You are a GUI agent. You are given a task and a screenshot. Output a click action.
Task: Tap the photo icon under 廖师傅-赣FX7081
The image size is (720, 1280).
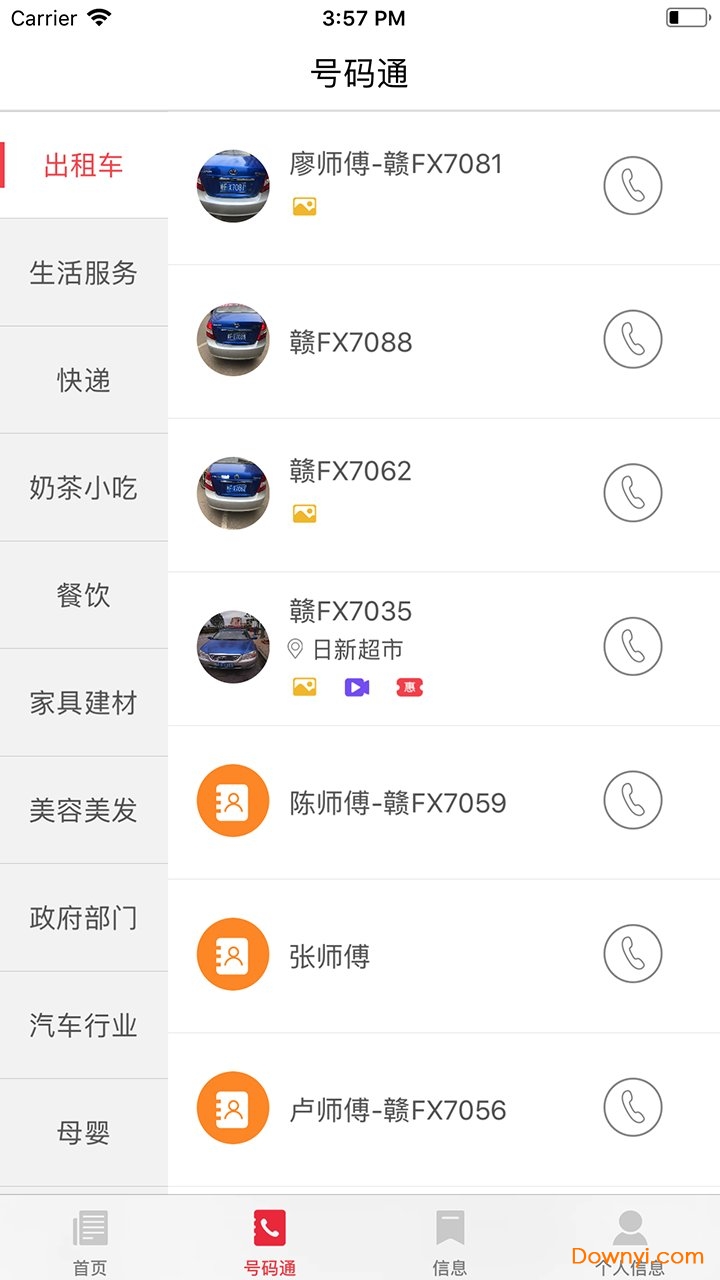click(304, 206)
